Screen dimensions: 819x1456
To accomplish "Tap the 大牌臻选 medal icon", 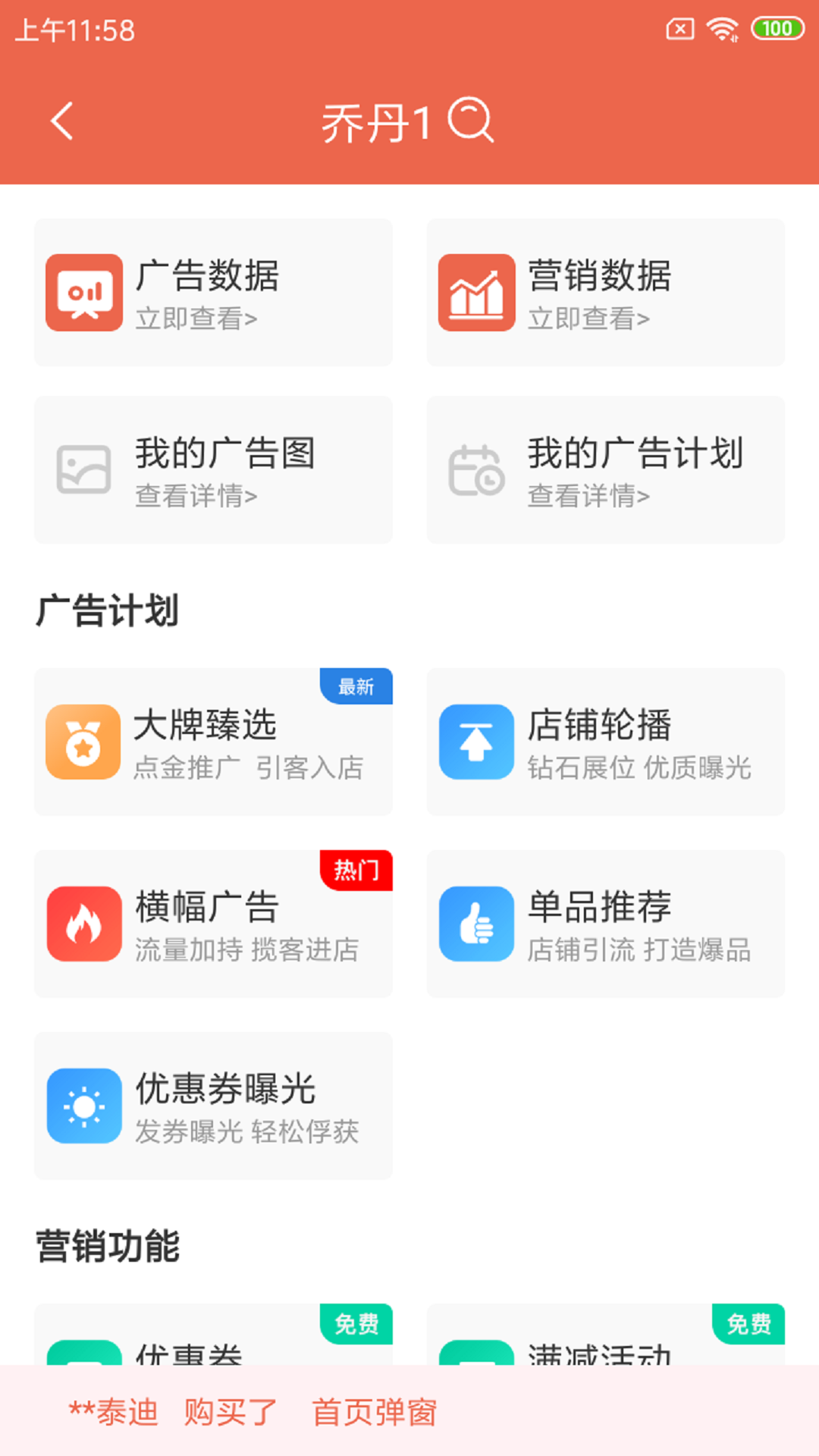I will click(x=84, y=742).
